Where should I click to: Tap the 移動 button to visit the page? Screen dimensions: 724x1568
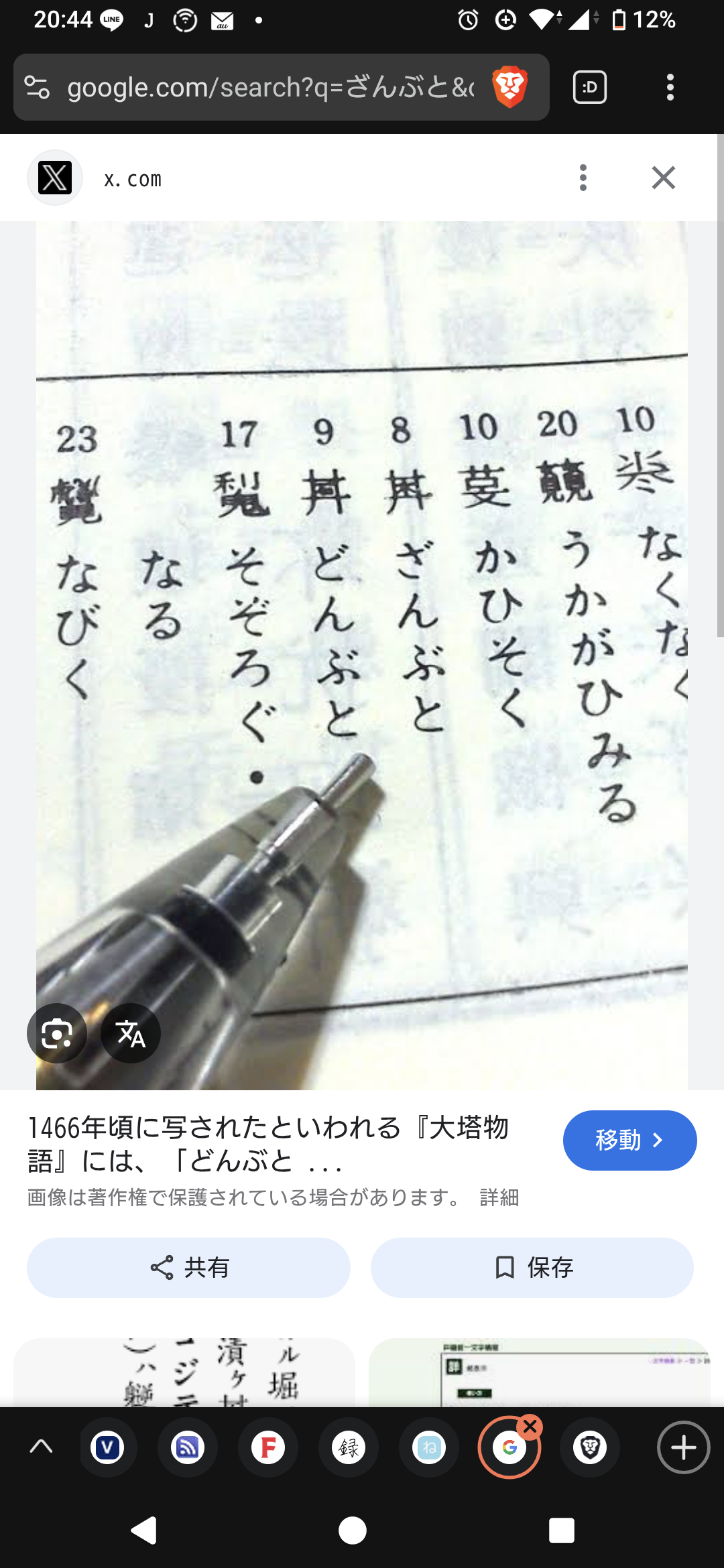(629, 1140)
